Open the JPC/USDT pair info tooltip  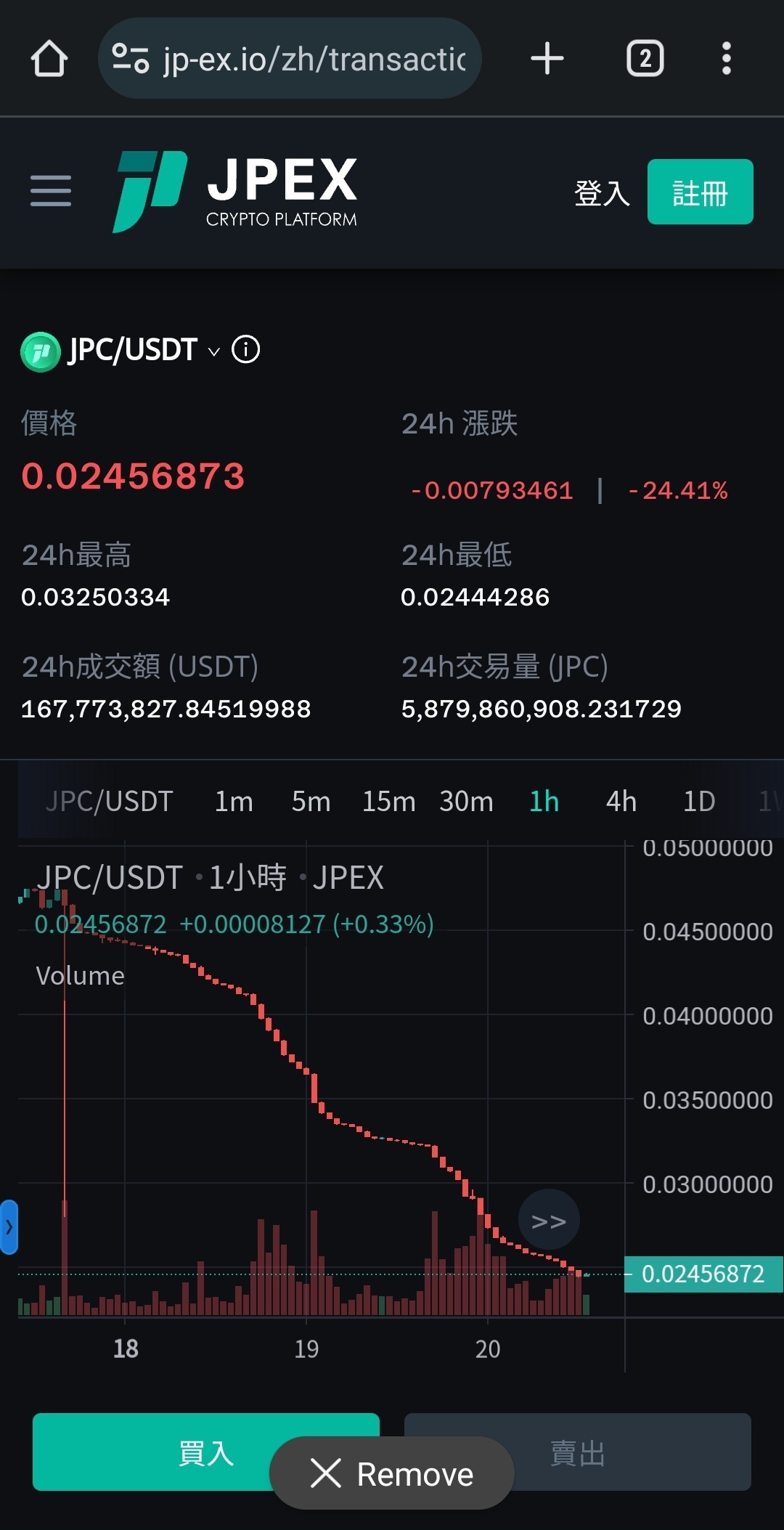(245, 350)
